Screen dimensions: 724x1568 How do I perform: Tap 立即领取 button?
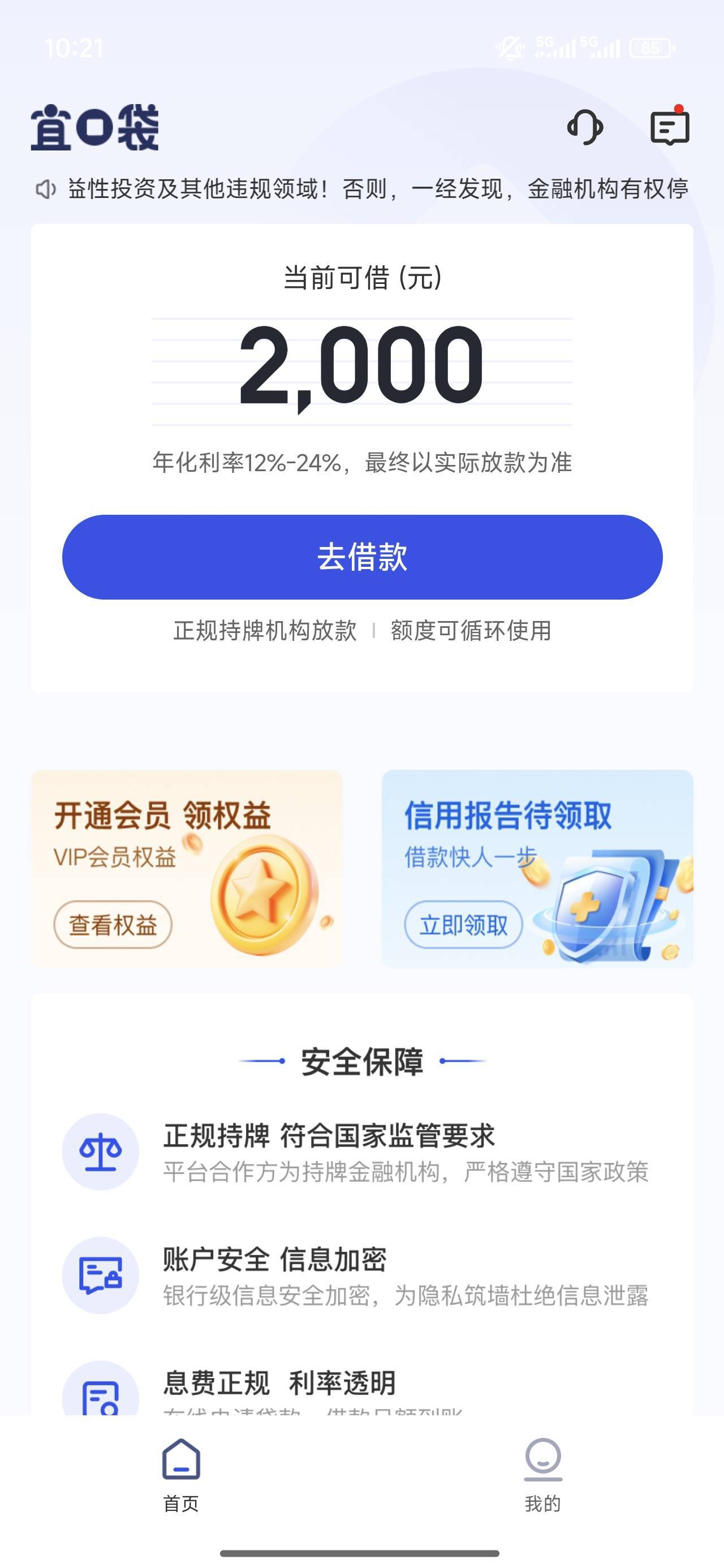[x=463, y=925]
